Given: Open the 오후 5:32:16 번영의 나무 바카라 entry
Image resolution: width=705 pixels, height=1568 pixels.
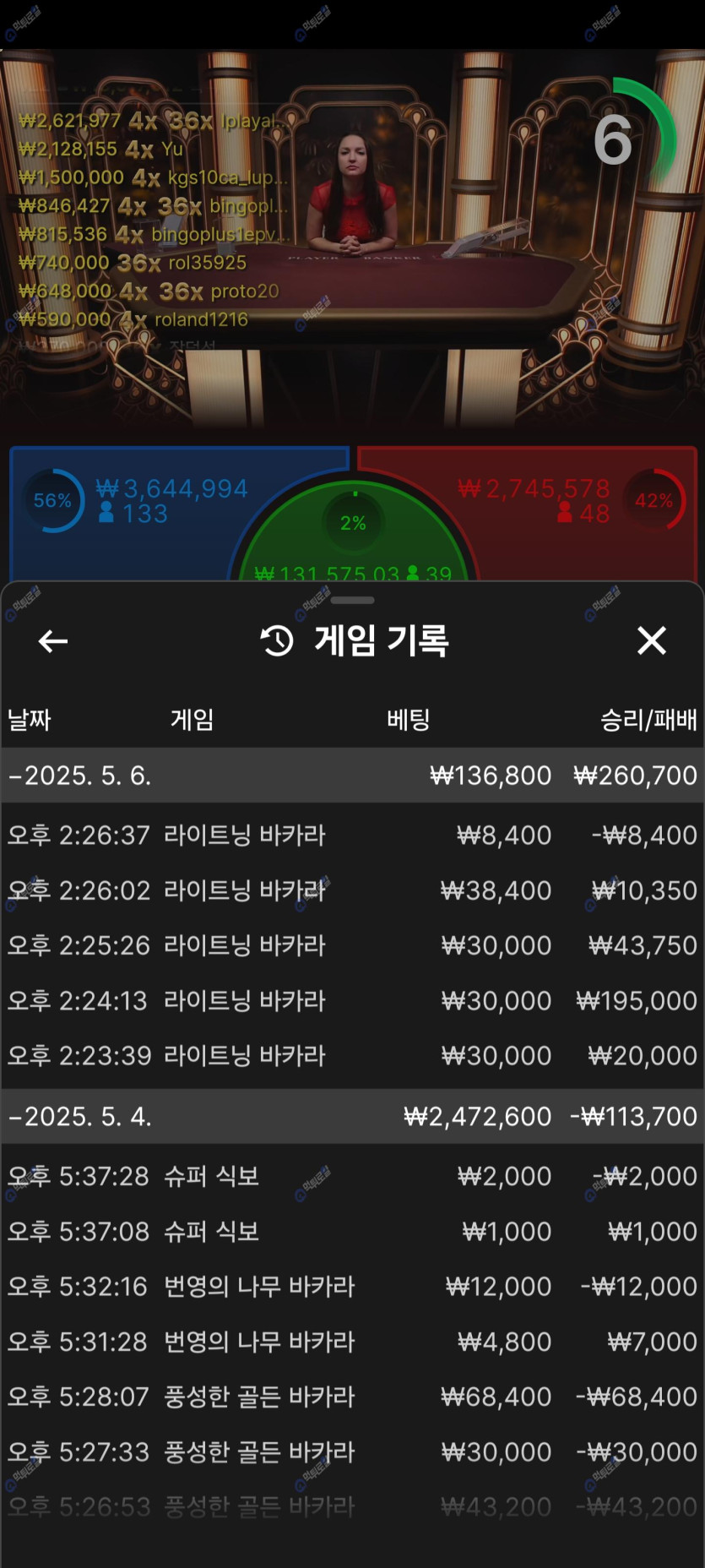Looking at the screenshot, I should pos(352,1287).
